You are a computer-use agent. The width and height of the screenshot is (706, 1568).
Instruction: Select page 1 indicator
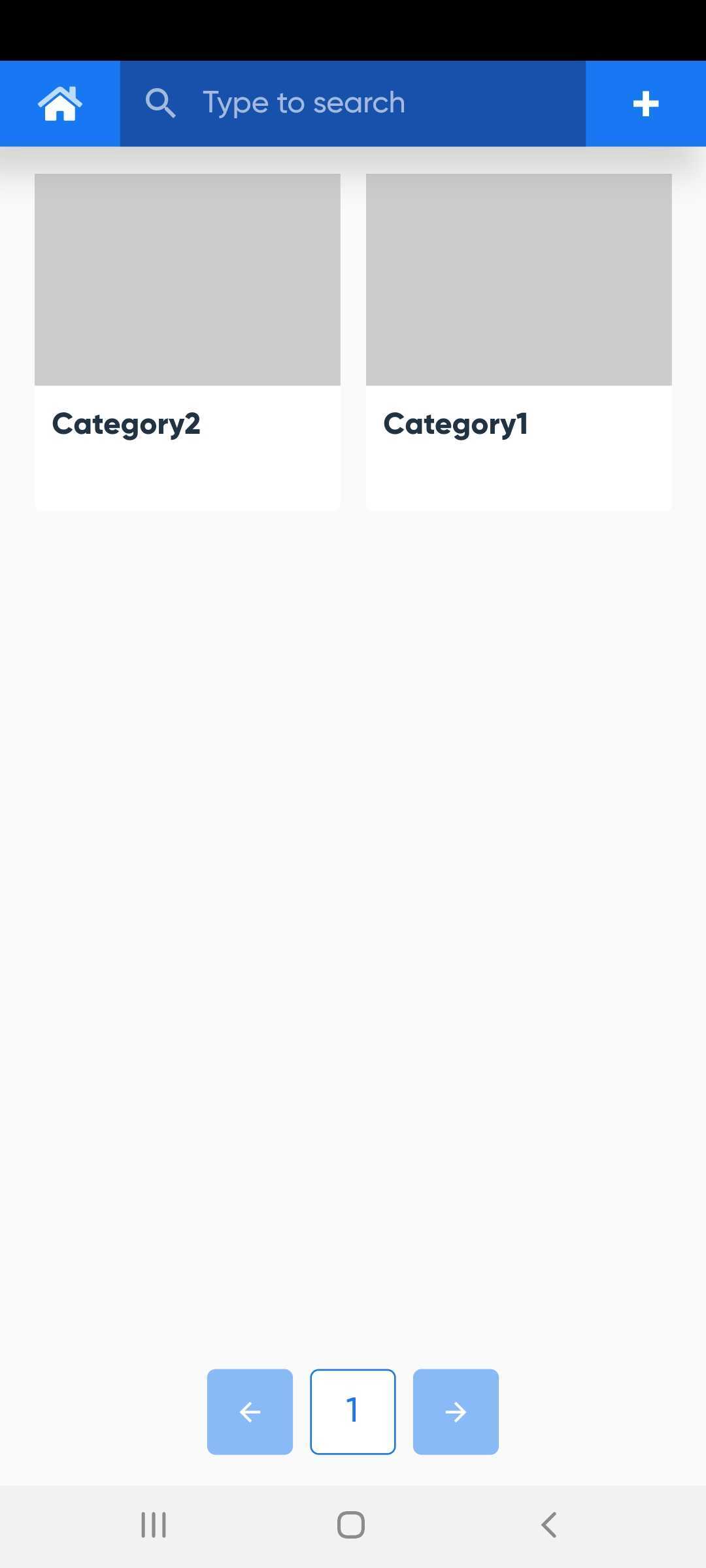coord(352,1411)
